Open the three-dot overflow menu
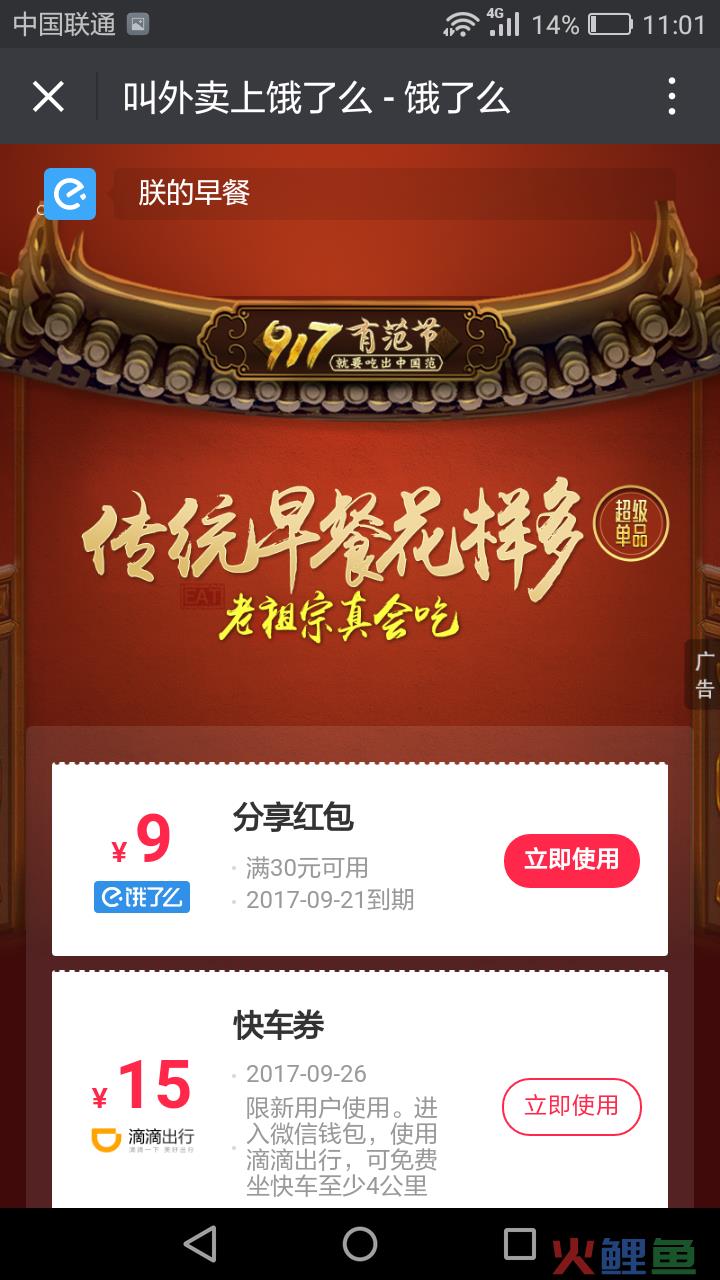The height and width of the screenshot is (1280, 720). [x=672, y=97]
